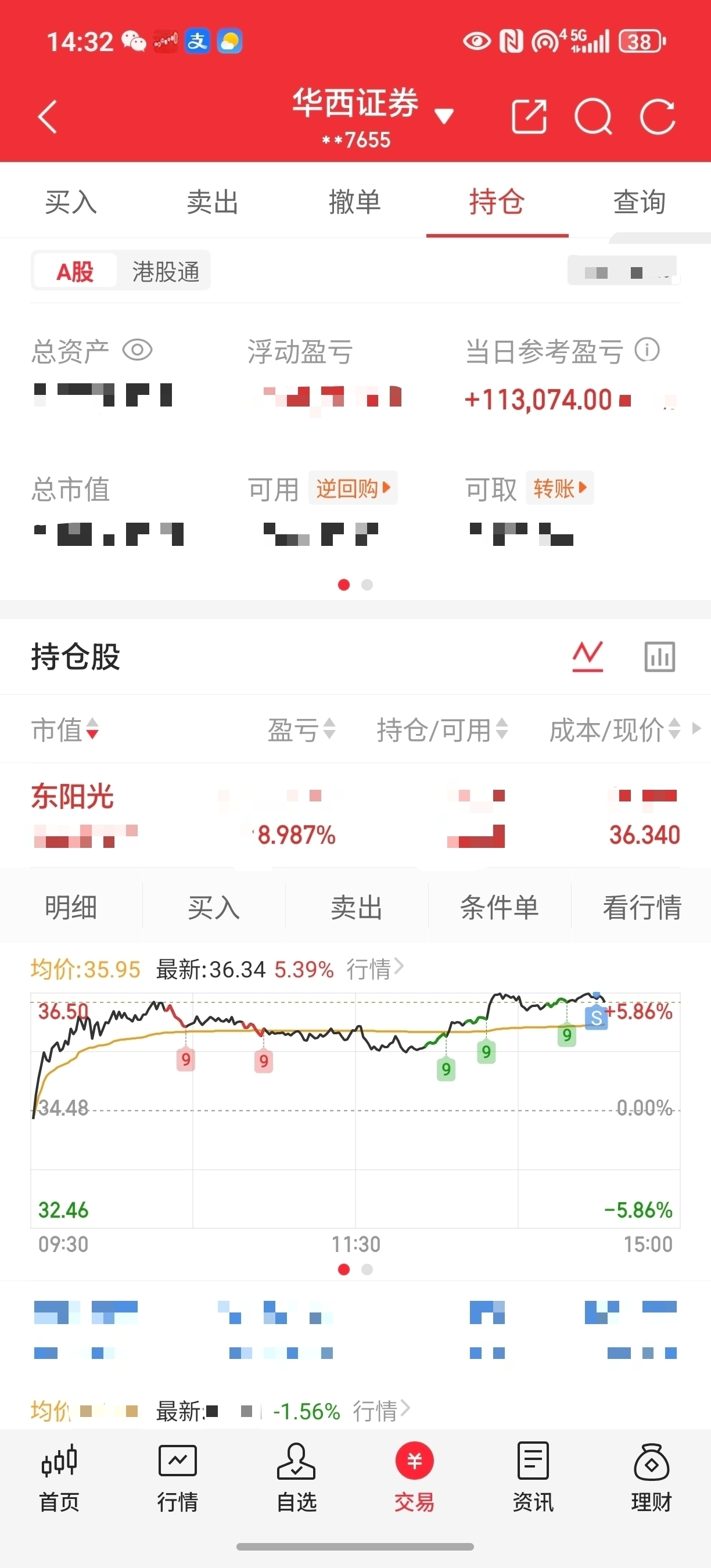
Task: Sort holdings by 盈亏
Action: pos(301,729)
